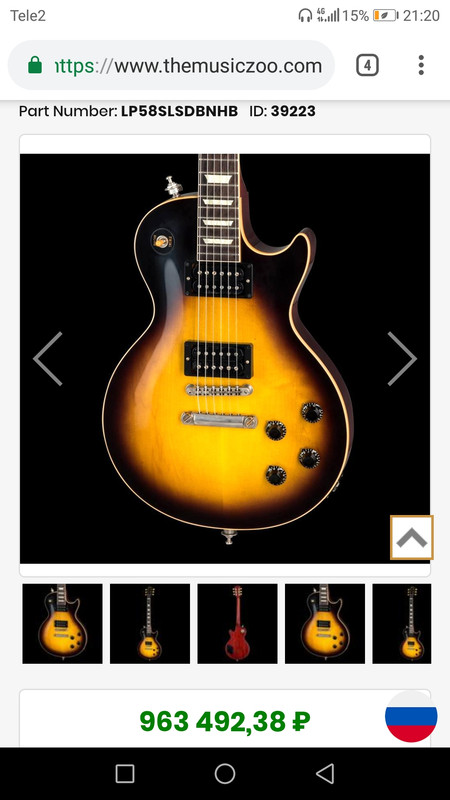Screen dimensions: 450x800
Task: Select the second full-length guitar thumbnail
Action: point(150,623)
